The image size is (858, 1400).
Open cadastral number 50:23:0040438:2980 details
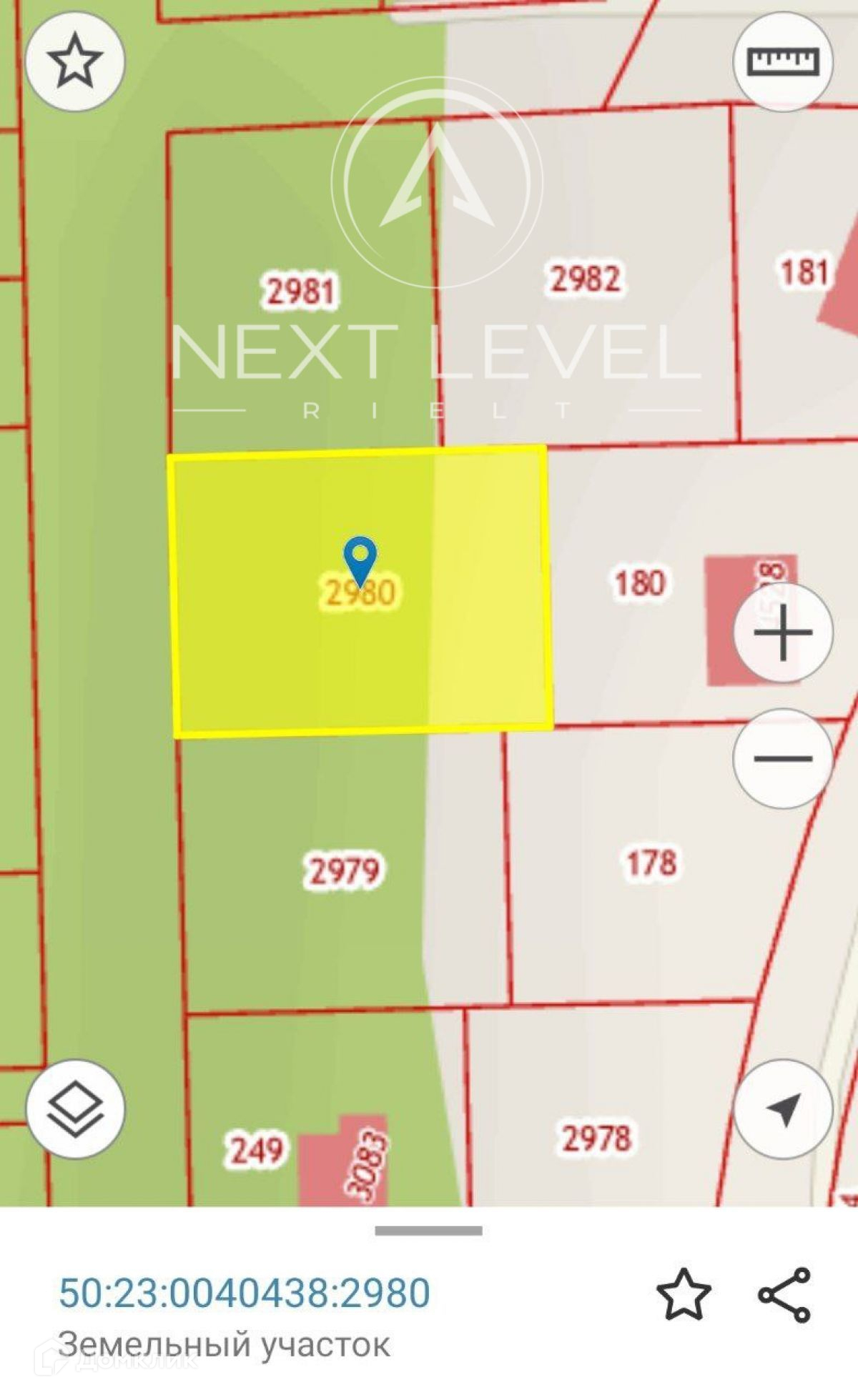245,1292
